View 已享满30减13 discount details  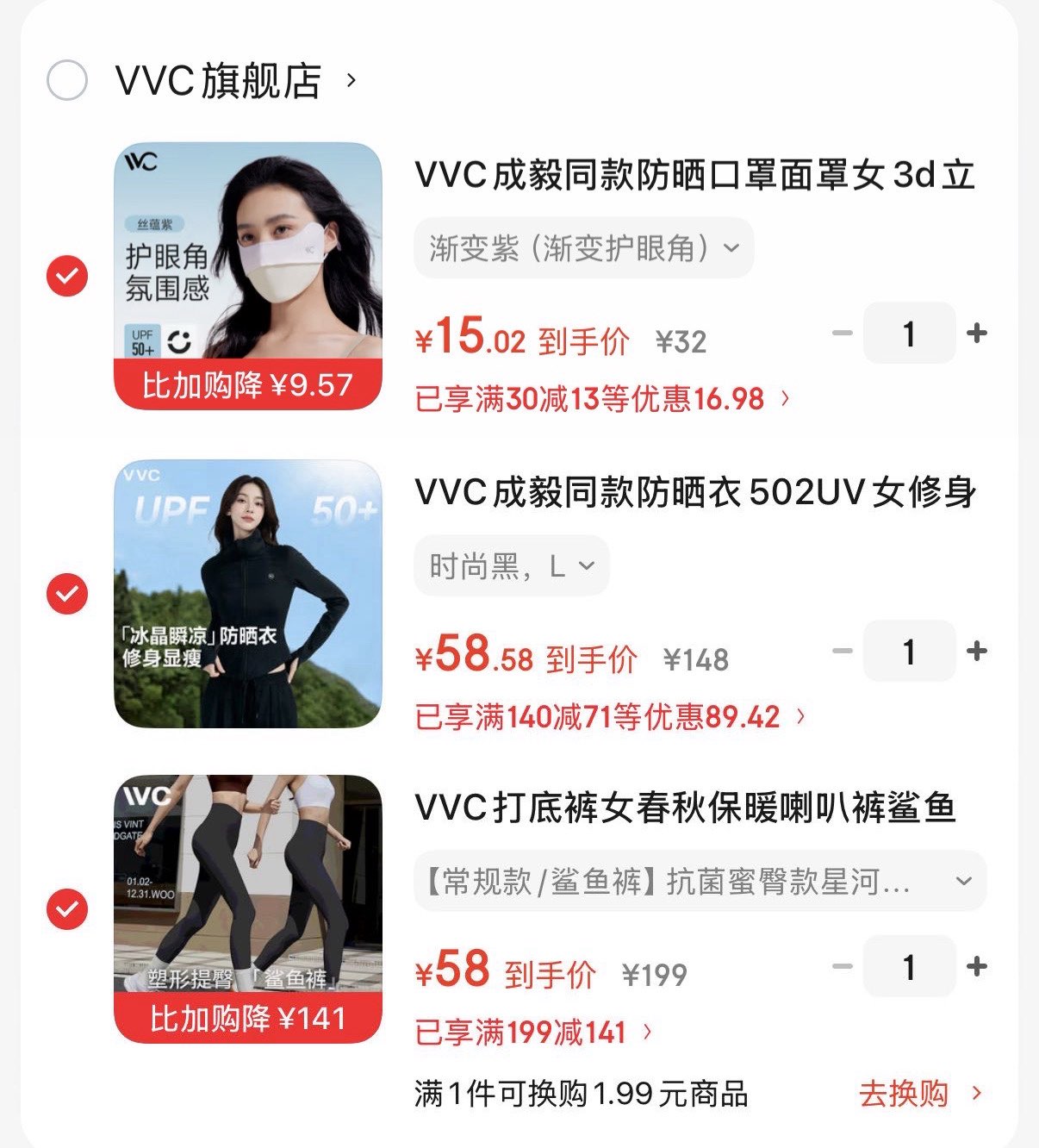tap(601, 398)
